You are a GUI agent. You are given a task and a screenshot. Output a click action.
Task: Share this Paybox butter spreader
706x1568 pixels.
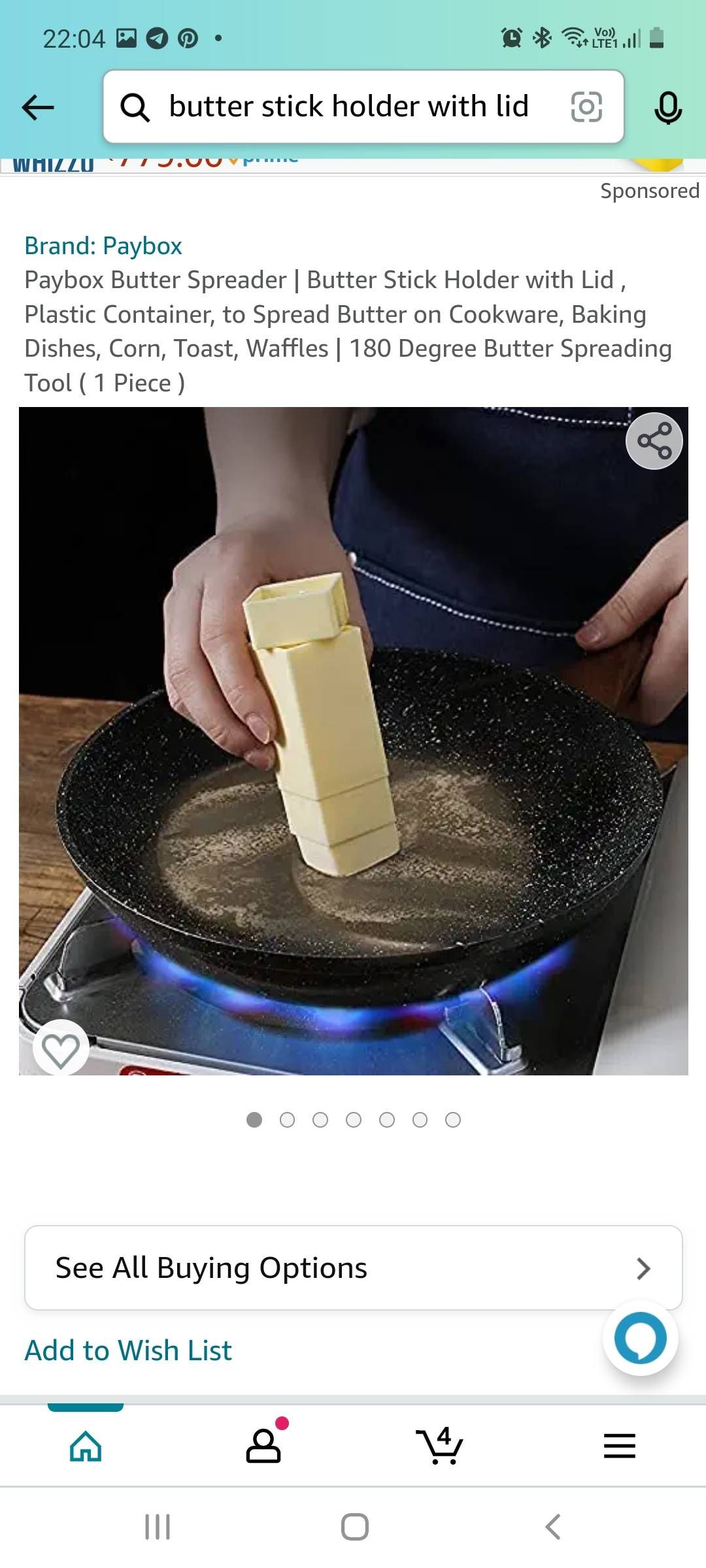coord(654,441)
